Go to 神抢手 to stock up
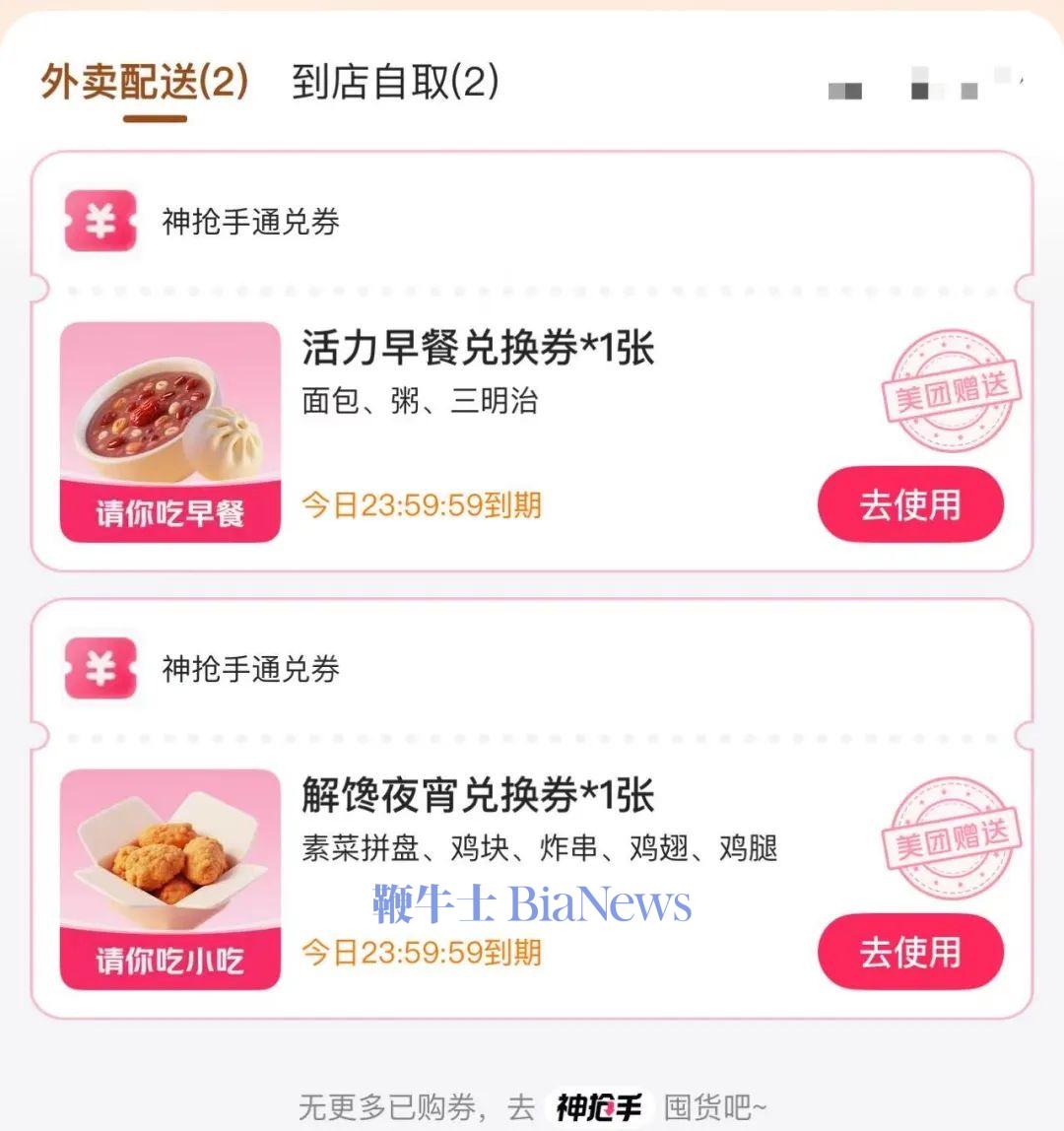The height and width of the screenshot is (1131, 1064). 598,1107
